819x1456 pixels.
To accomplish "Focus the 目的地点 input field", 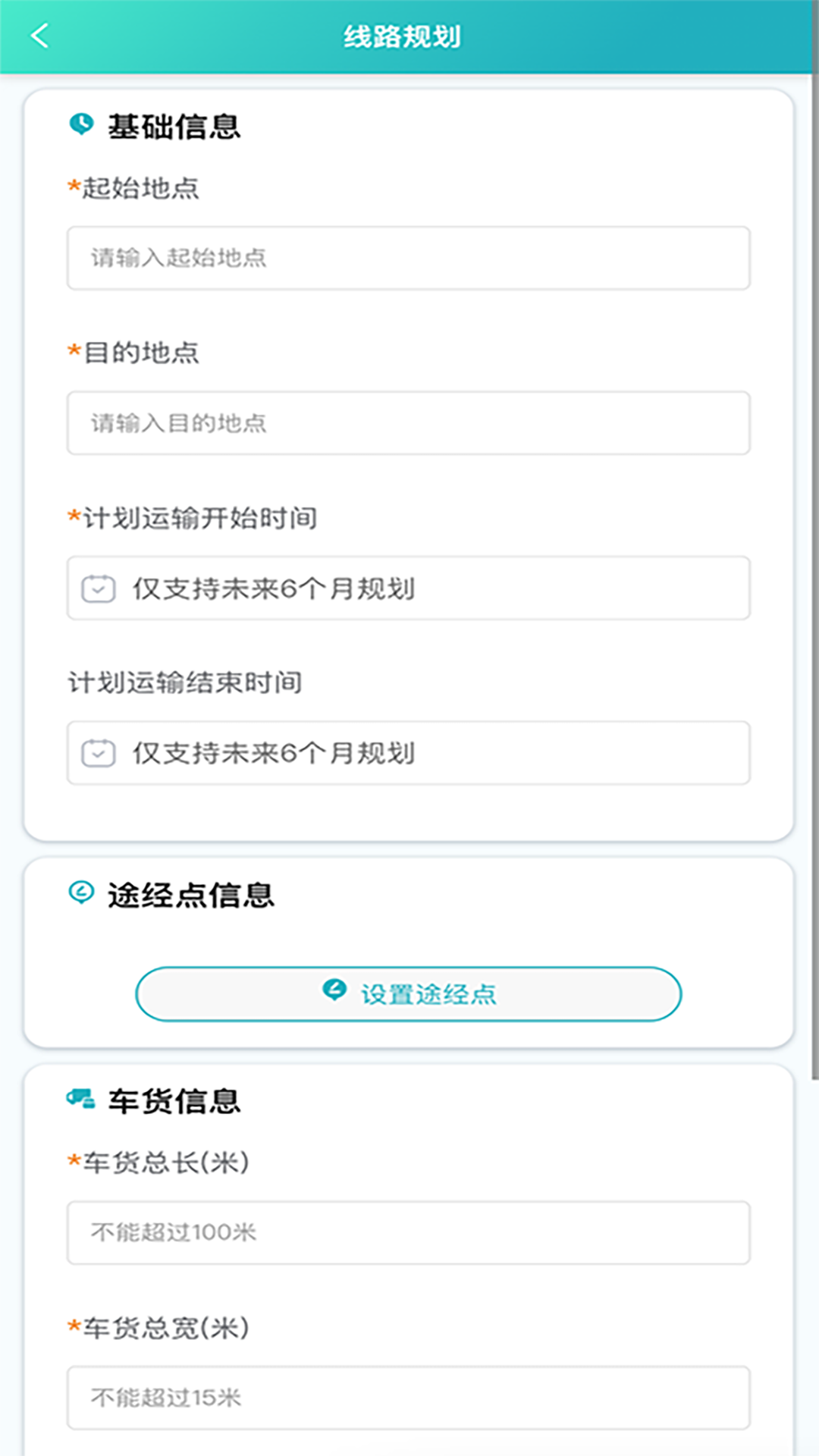I will coord(409,423).
